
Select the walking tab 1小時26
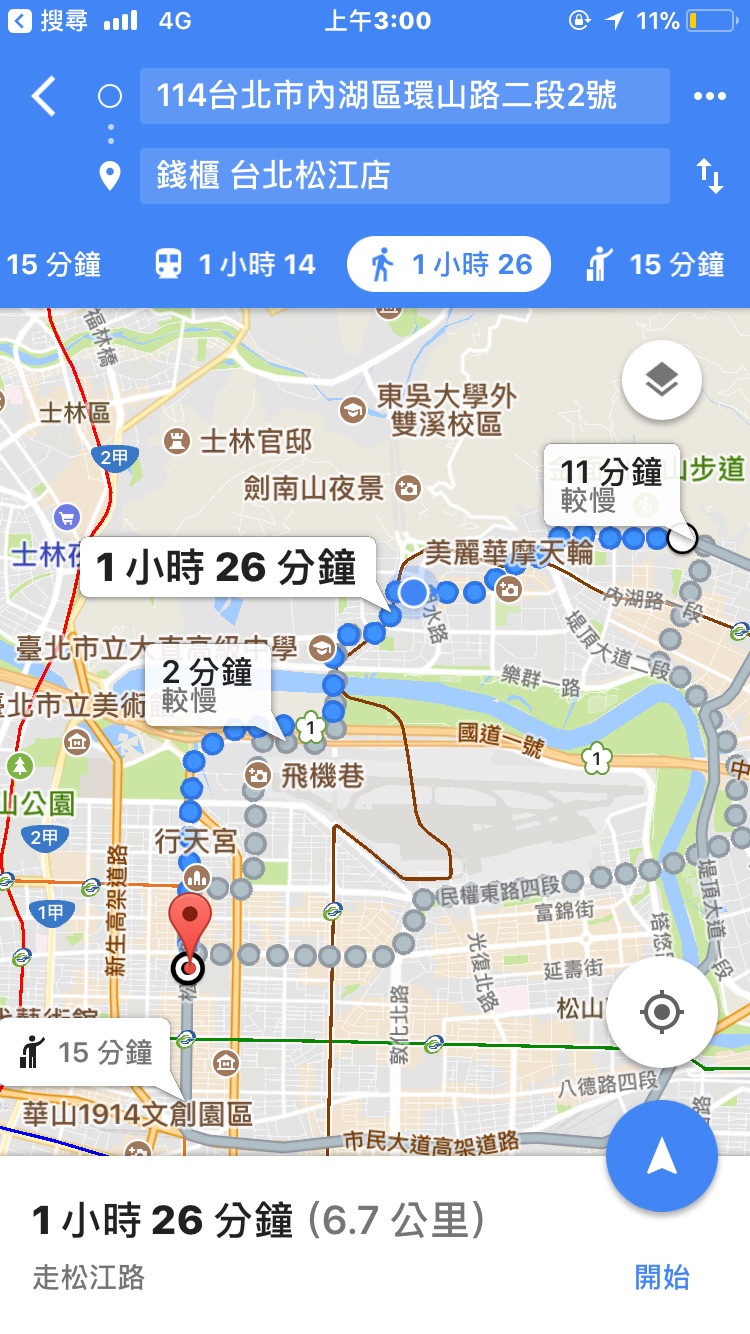[449, 265]
